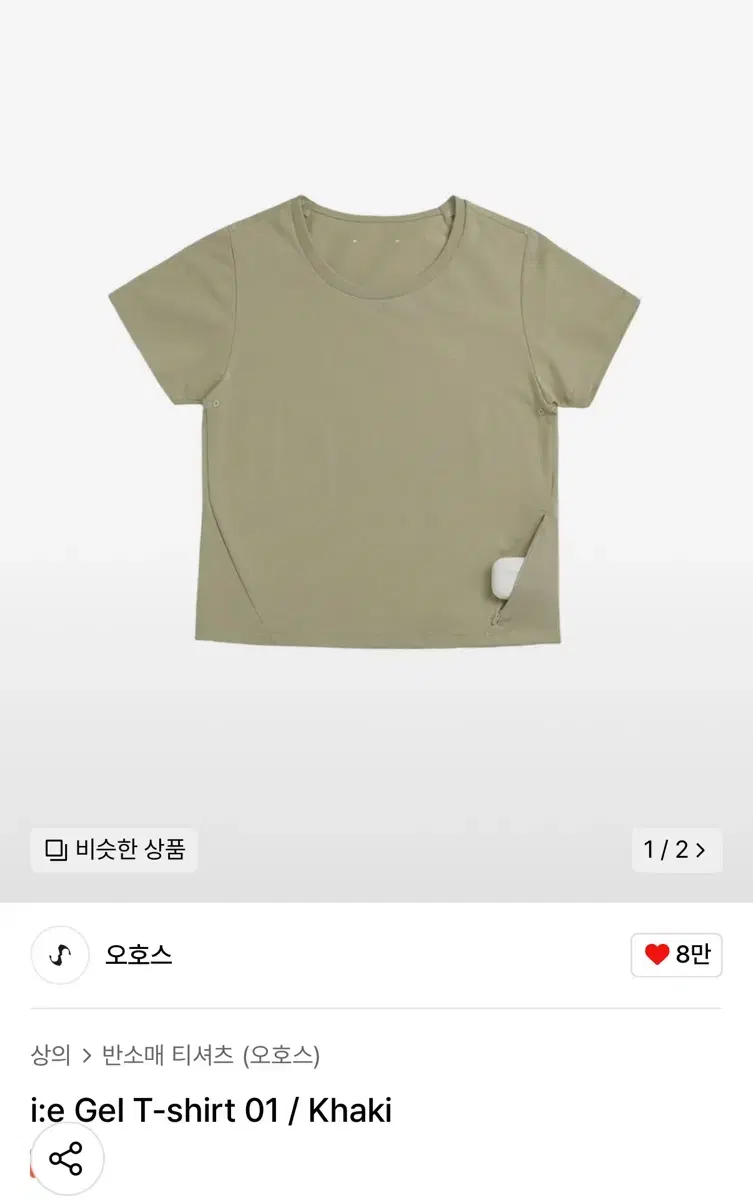
Task: View similar items via 비슷한 상품 button
Action: (x=113, y=849)
